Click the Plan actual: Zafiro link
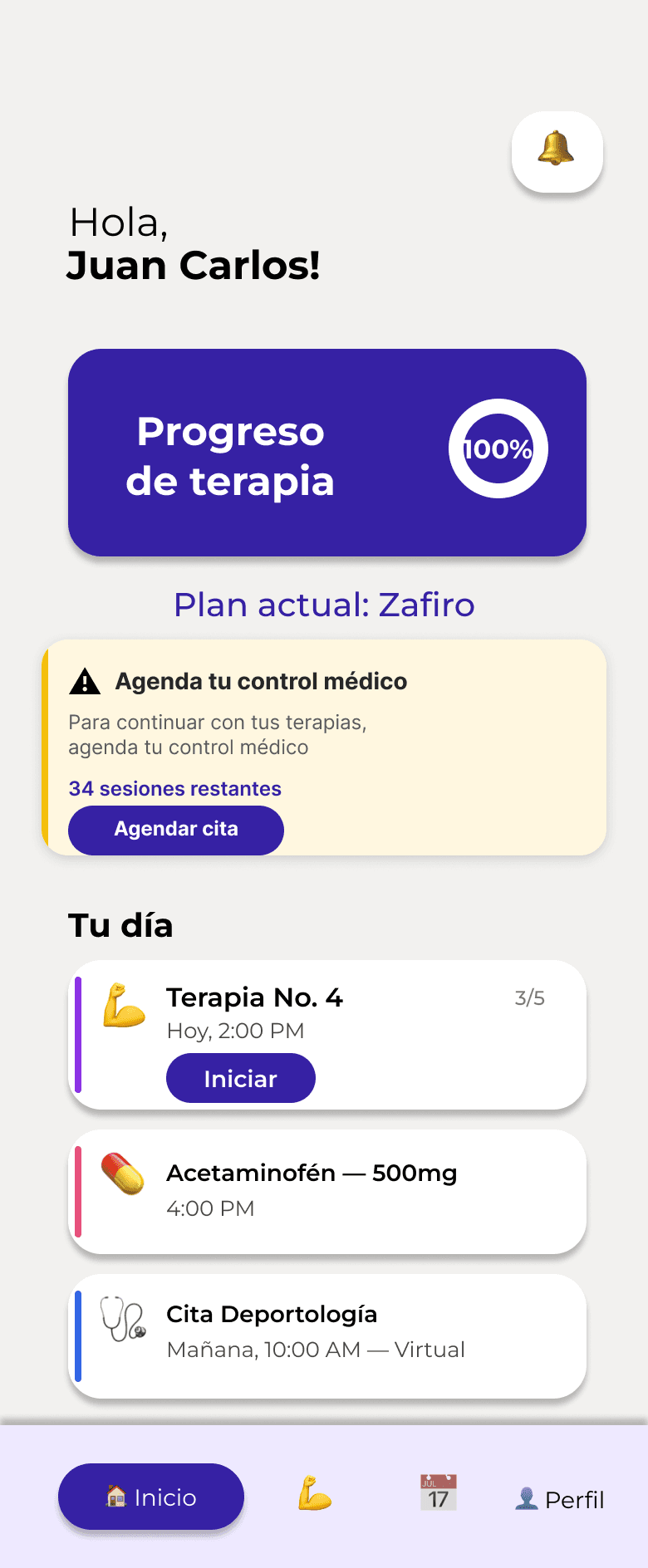Screen dimensions: 648x1568 tap(324, 605)
